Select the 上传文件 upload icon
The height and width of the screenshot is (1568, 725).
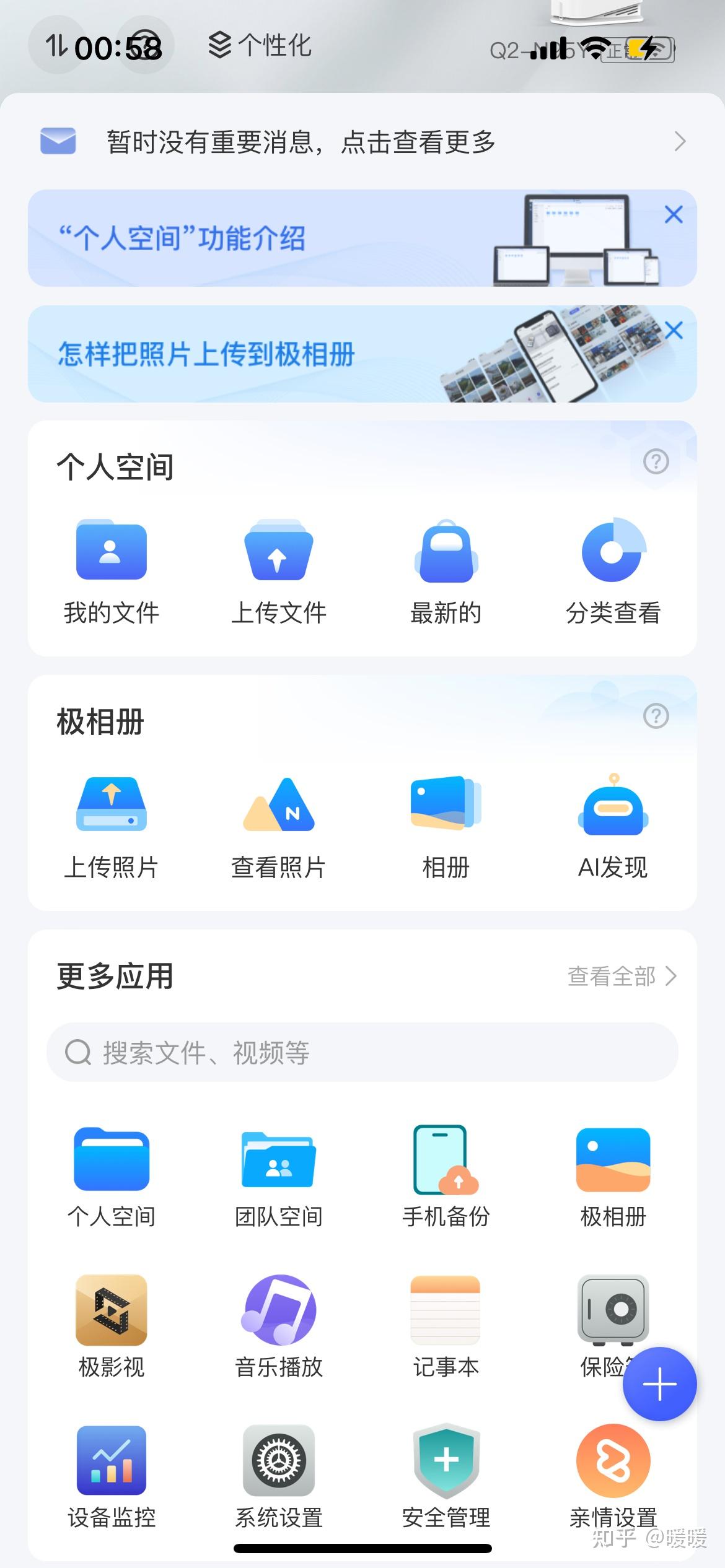[278, 570]
